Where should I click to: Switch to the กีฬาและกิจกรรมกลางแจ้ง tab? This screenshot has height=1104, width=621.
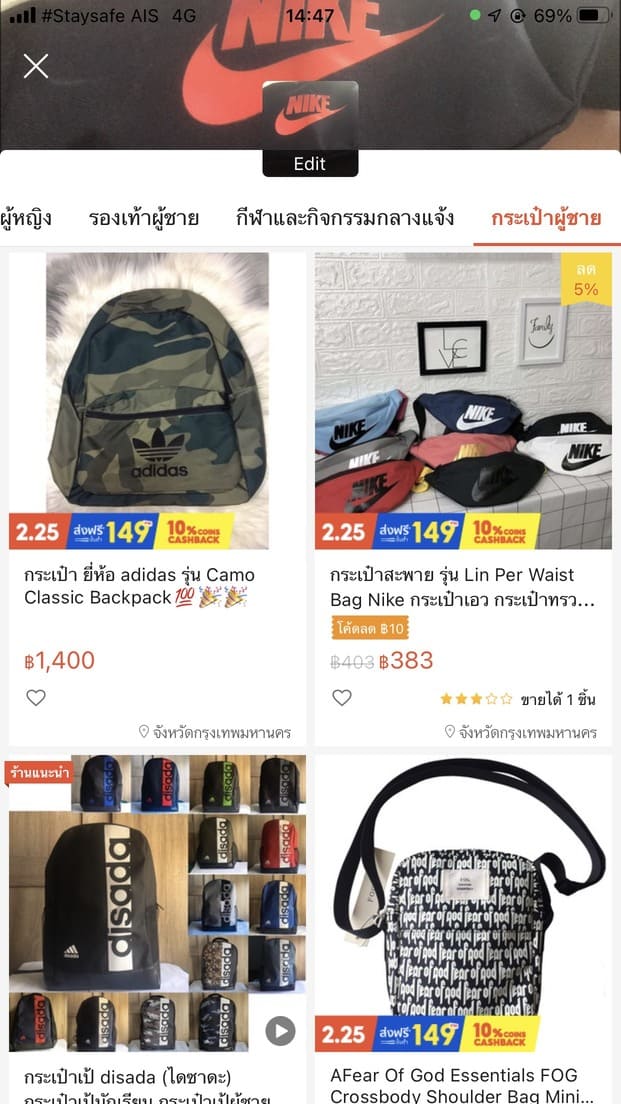345,218
